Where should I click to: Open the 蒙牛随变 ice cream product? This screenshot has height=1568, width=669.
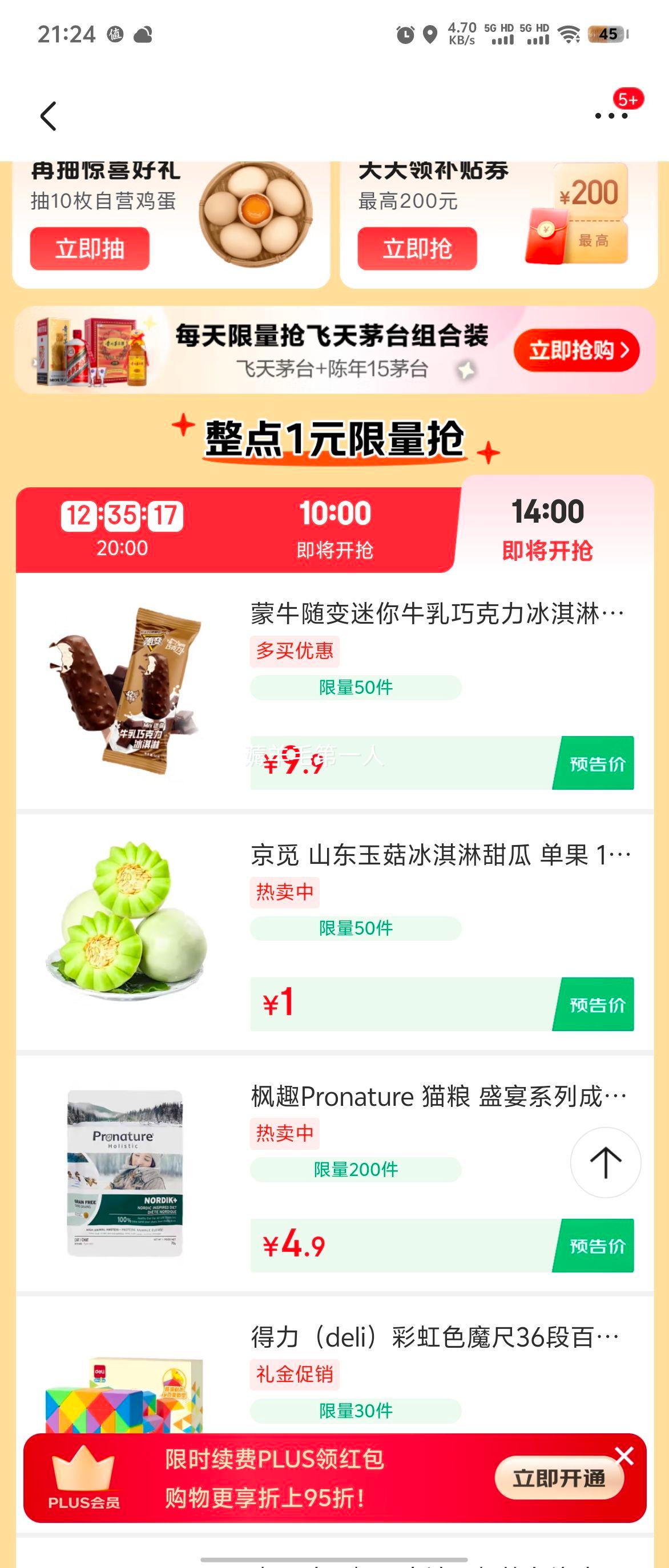point(437,613)
